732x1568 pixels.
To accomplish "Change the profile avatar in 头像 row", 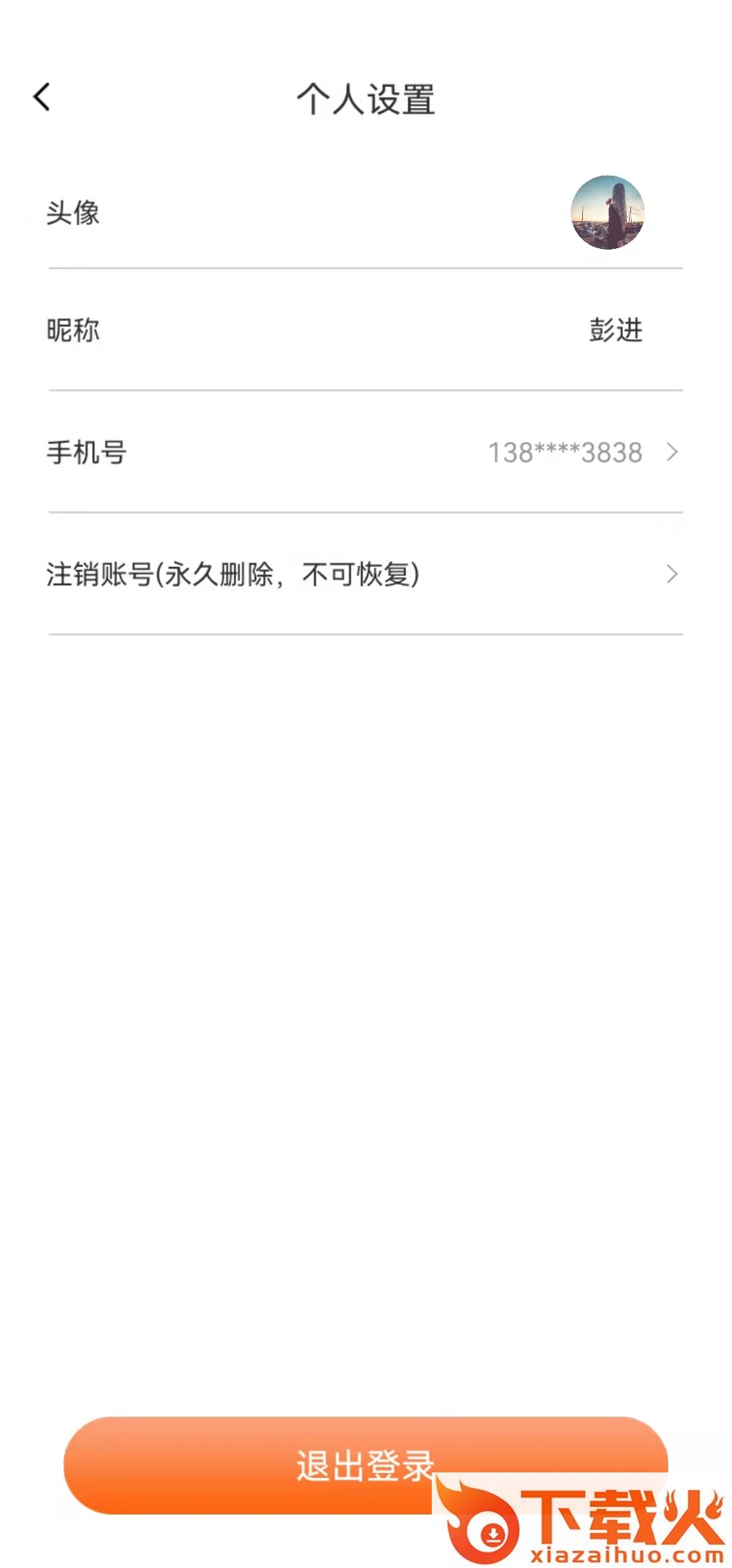I will (x=607, y=212).
